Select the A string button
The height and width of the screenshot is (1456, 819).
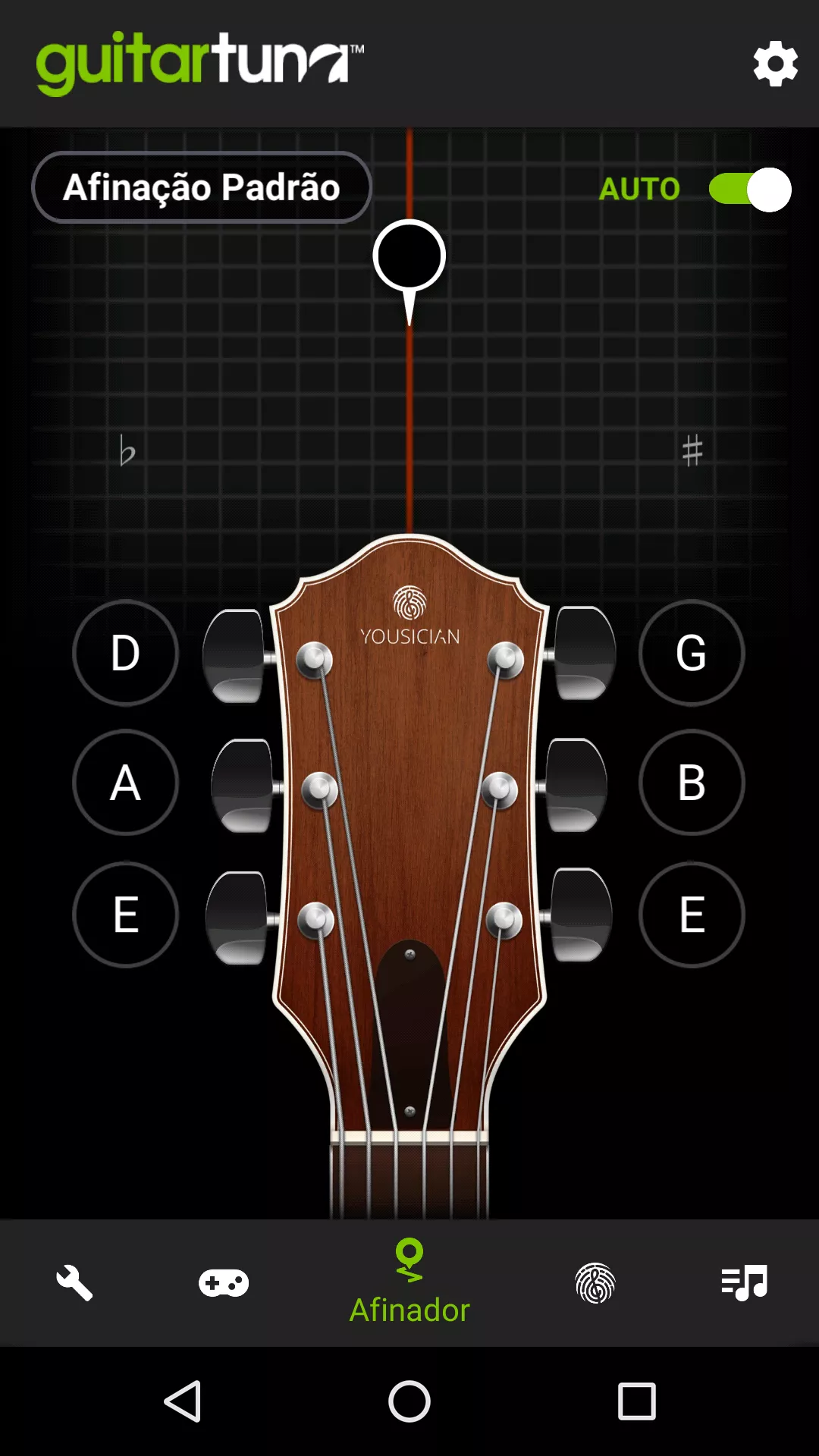point(126,783)
